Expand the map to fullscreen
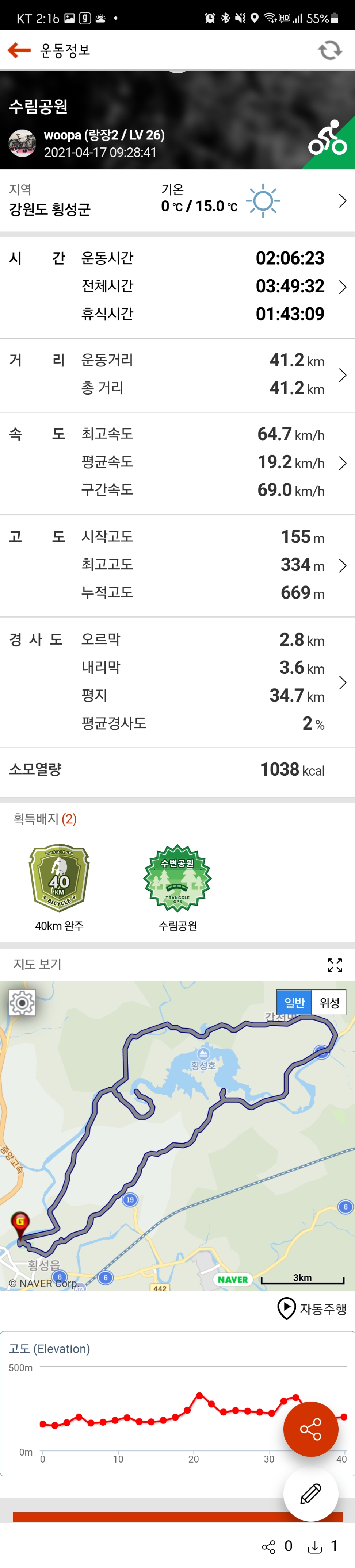 coord(334,965)
